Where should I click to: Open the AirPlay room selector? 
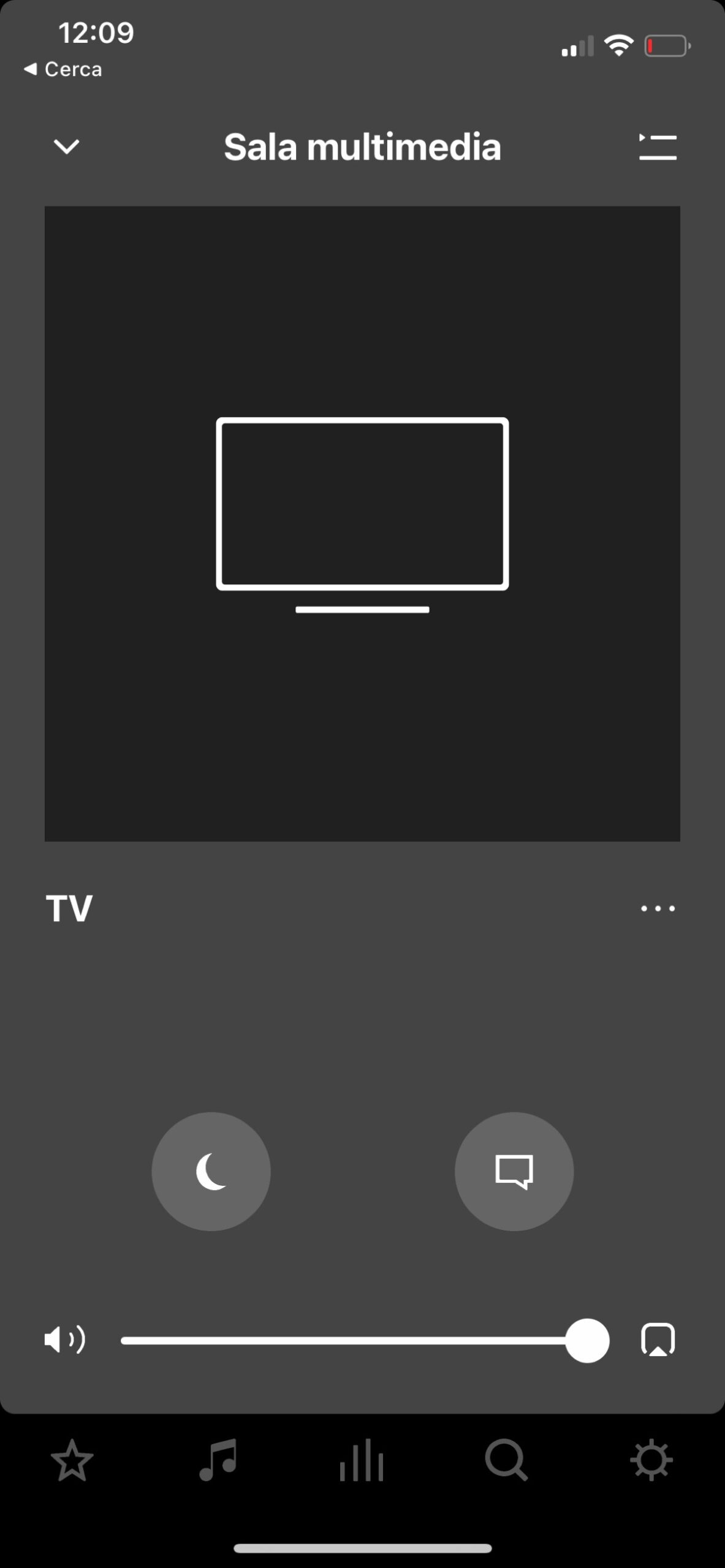click(658, 1340)
